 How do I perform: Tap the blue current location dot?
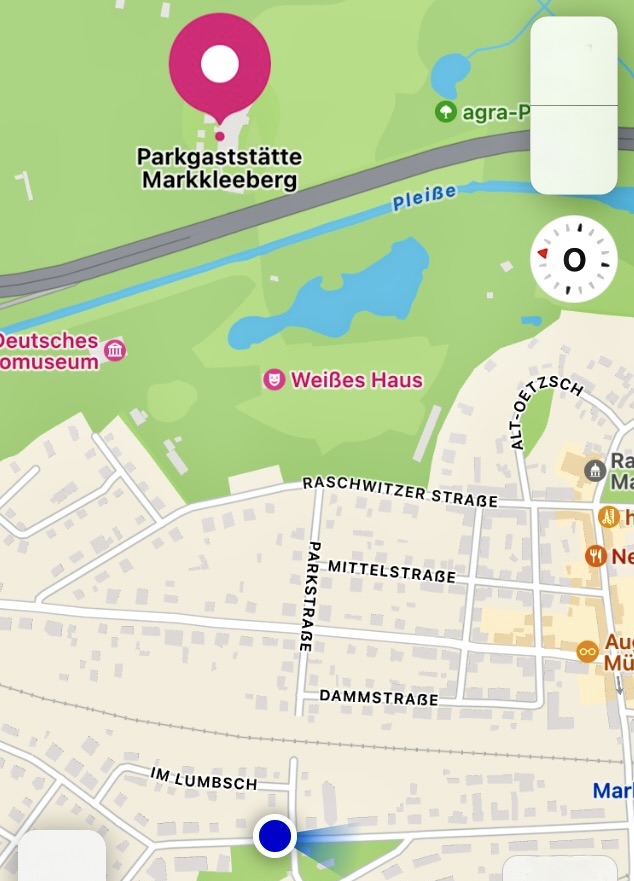(x=274, y=835)
